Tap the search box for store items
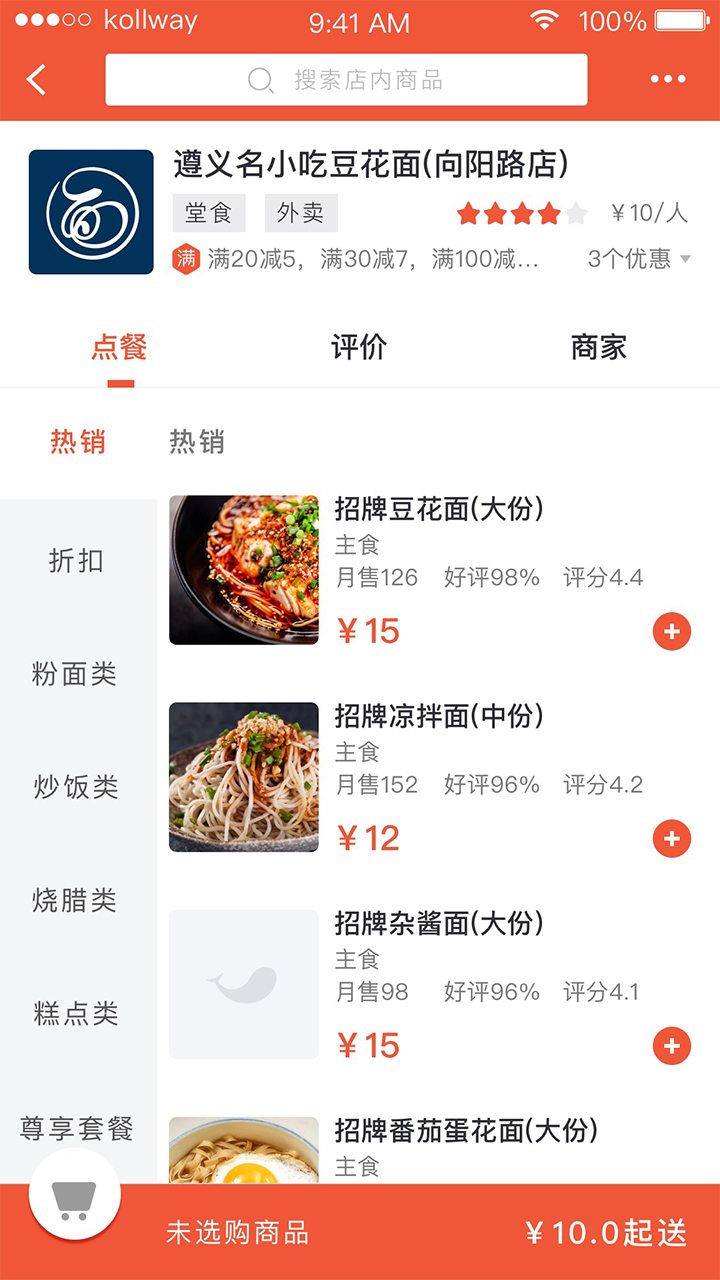 [346, 80]
